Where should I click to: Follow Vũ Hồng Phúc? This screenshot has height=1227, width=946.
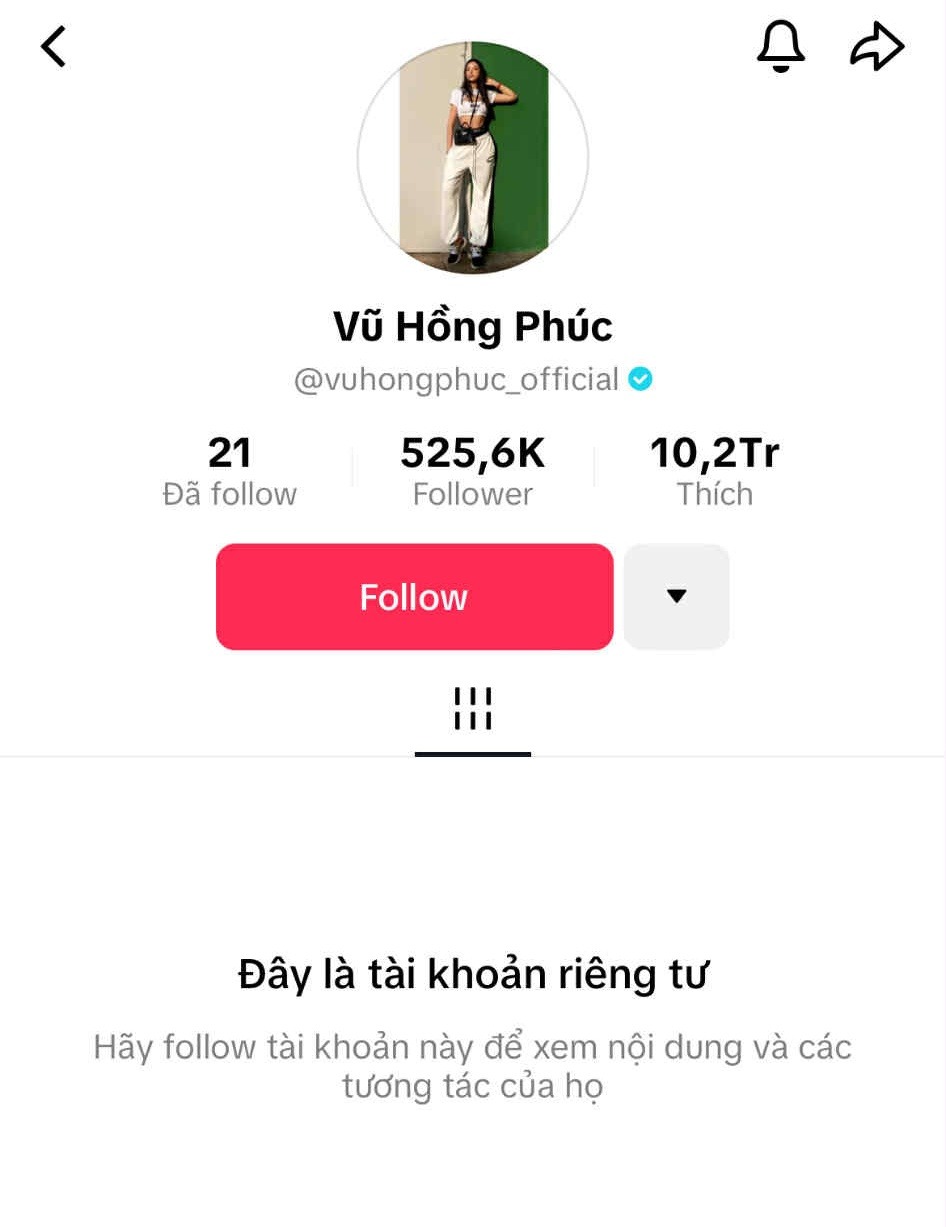tap(414, 597)
